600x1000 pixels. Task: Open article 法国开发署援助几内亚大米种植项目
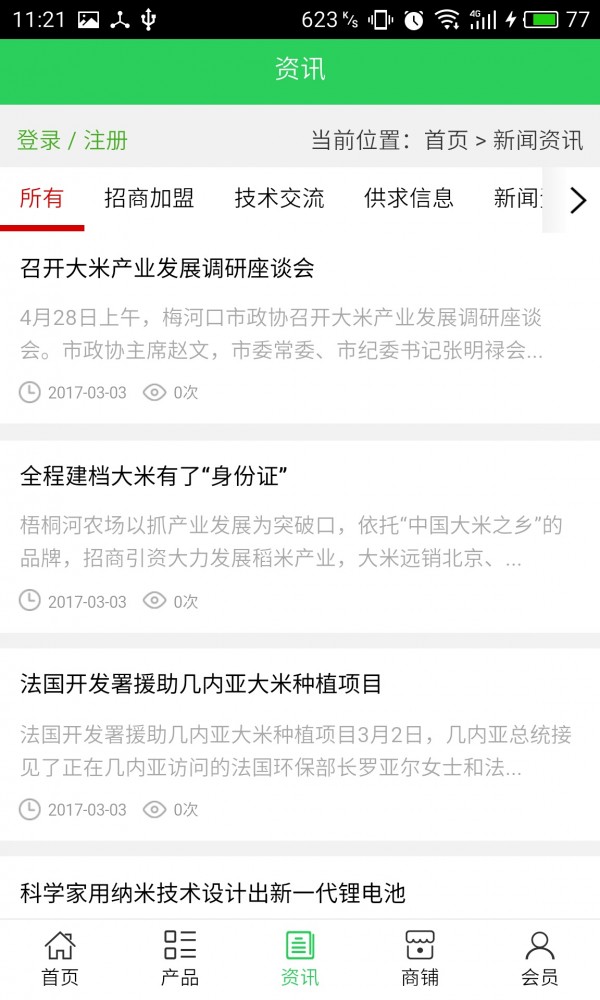click(201, 685)
